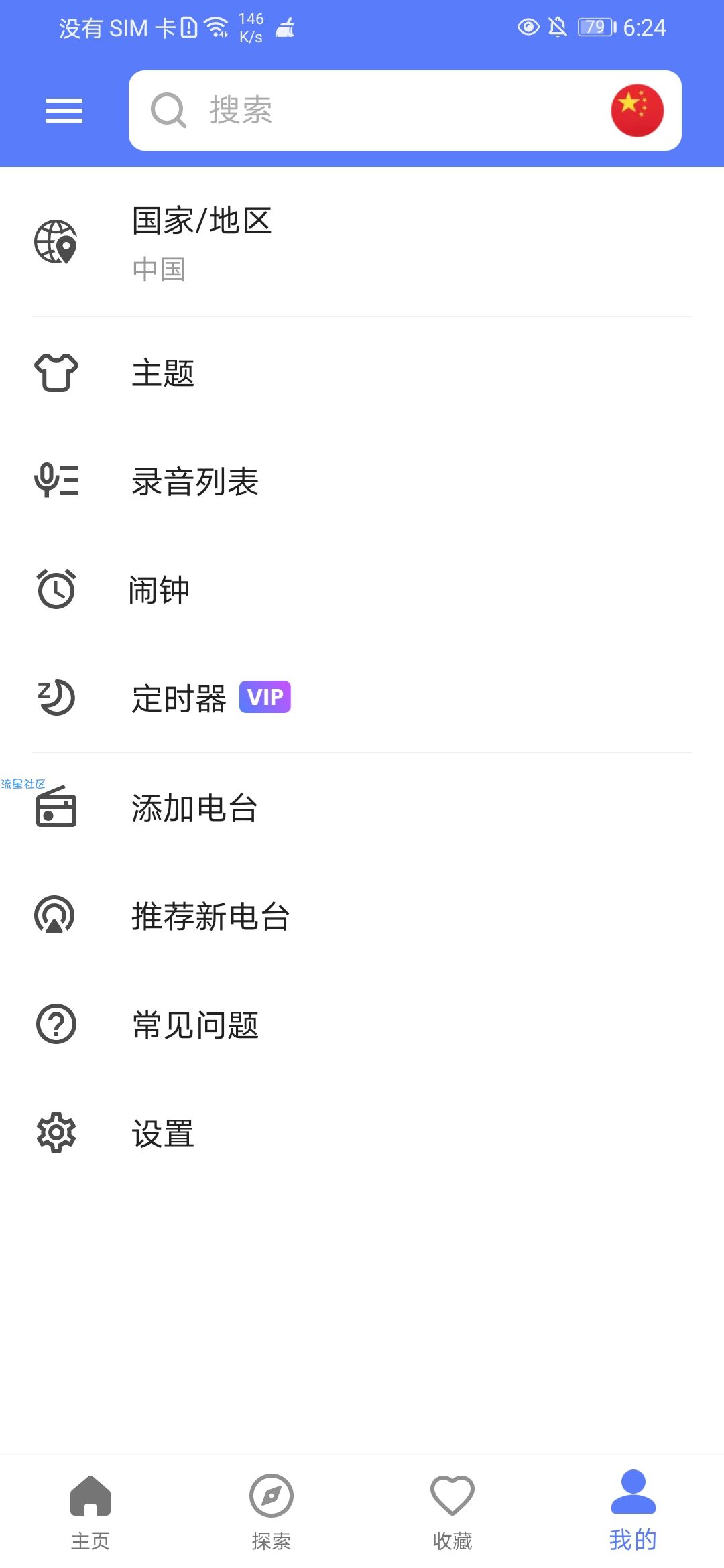The height and width of the screenshot is (1568, 724).
Task: Open 常见问题 FAQ
Action: (362, 1025)
